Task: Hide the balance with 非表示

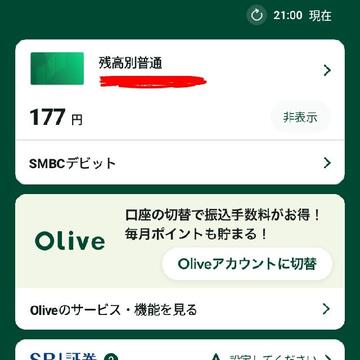Action: (x=300, y=117)
